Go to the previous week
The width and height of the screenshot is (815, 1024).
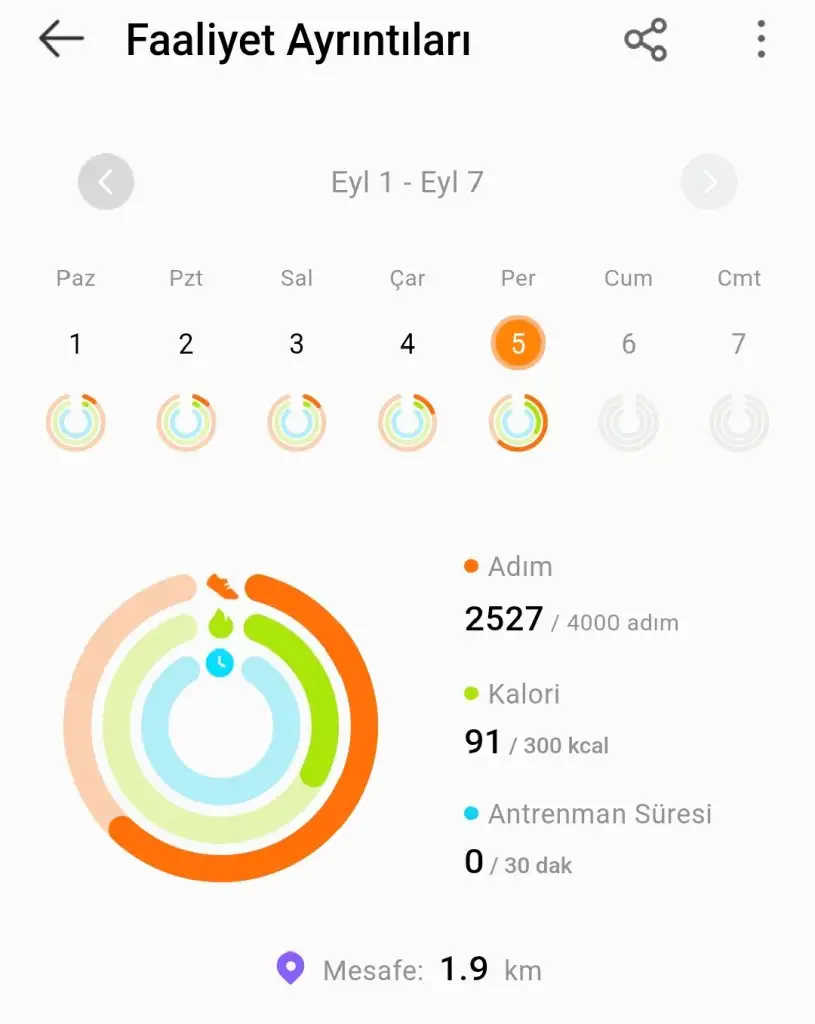tap(106, 182)
